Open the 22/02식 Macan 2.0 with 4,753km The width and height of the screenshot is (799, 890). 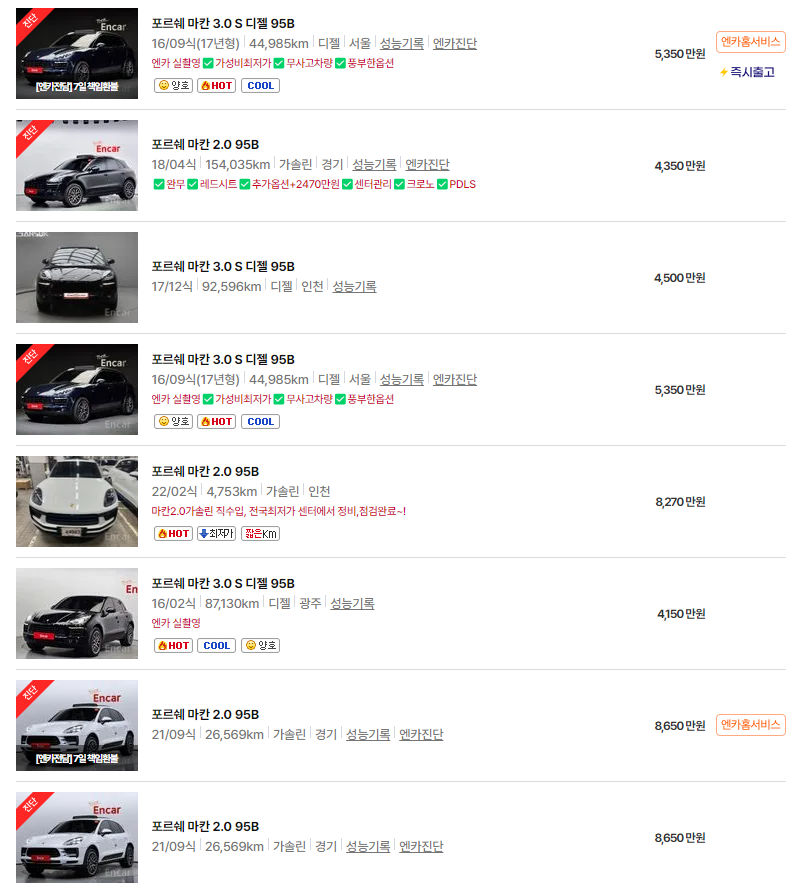tap(205, 471)
